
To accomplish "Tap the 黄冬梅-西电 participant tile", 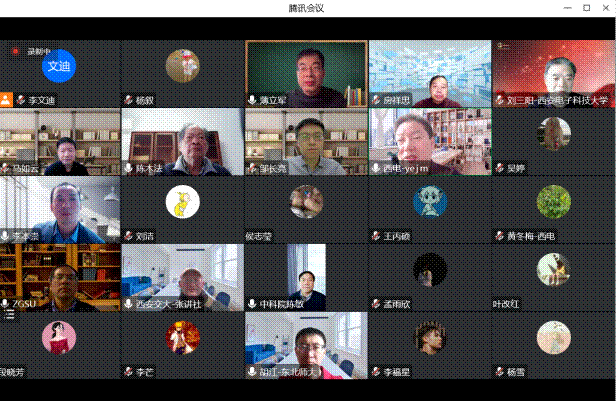I will pyautogui.click(x=553, y=209).
